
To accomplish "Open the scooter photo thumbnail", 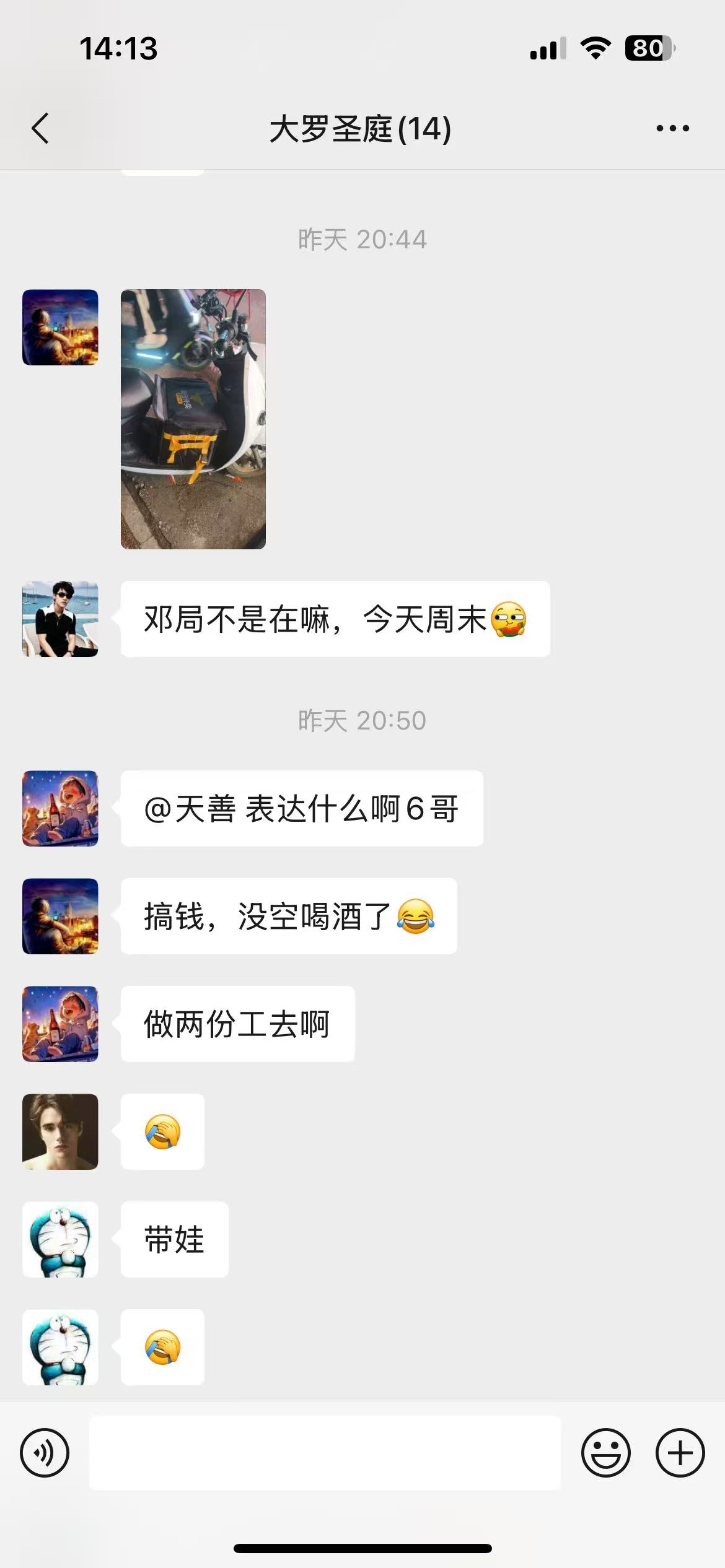I will tap(193, 420).
